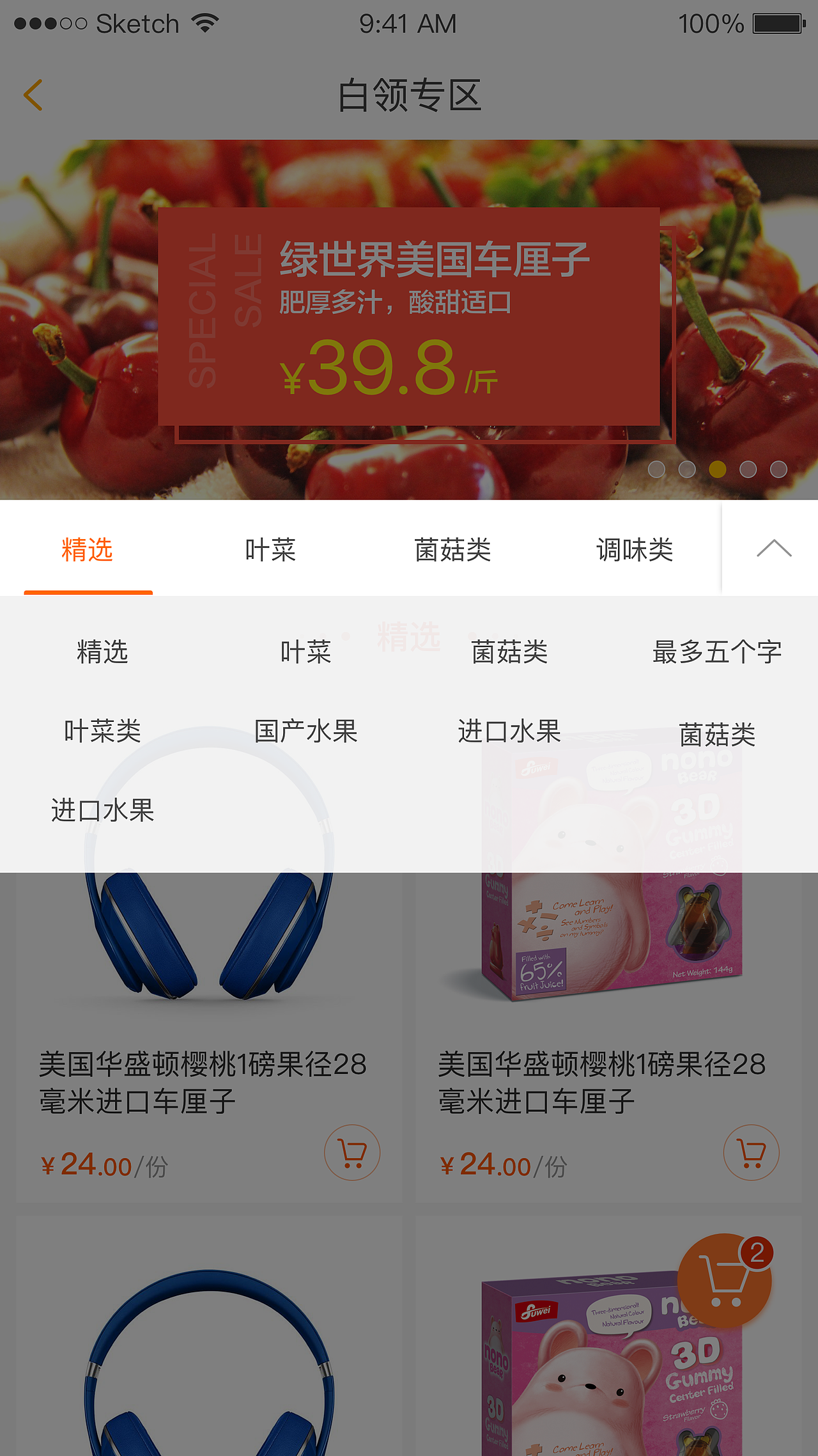Select 国产水果 category
The height and width of the screenshot is (1456, 818).
(x=305, y=731)
